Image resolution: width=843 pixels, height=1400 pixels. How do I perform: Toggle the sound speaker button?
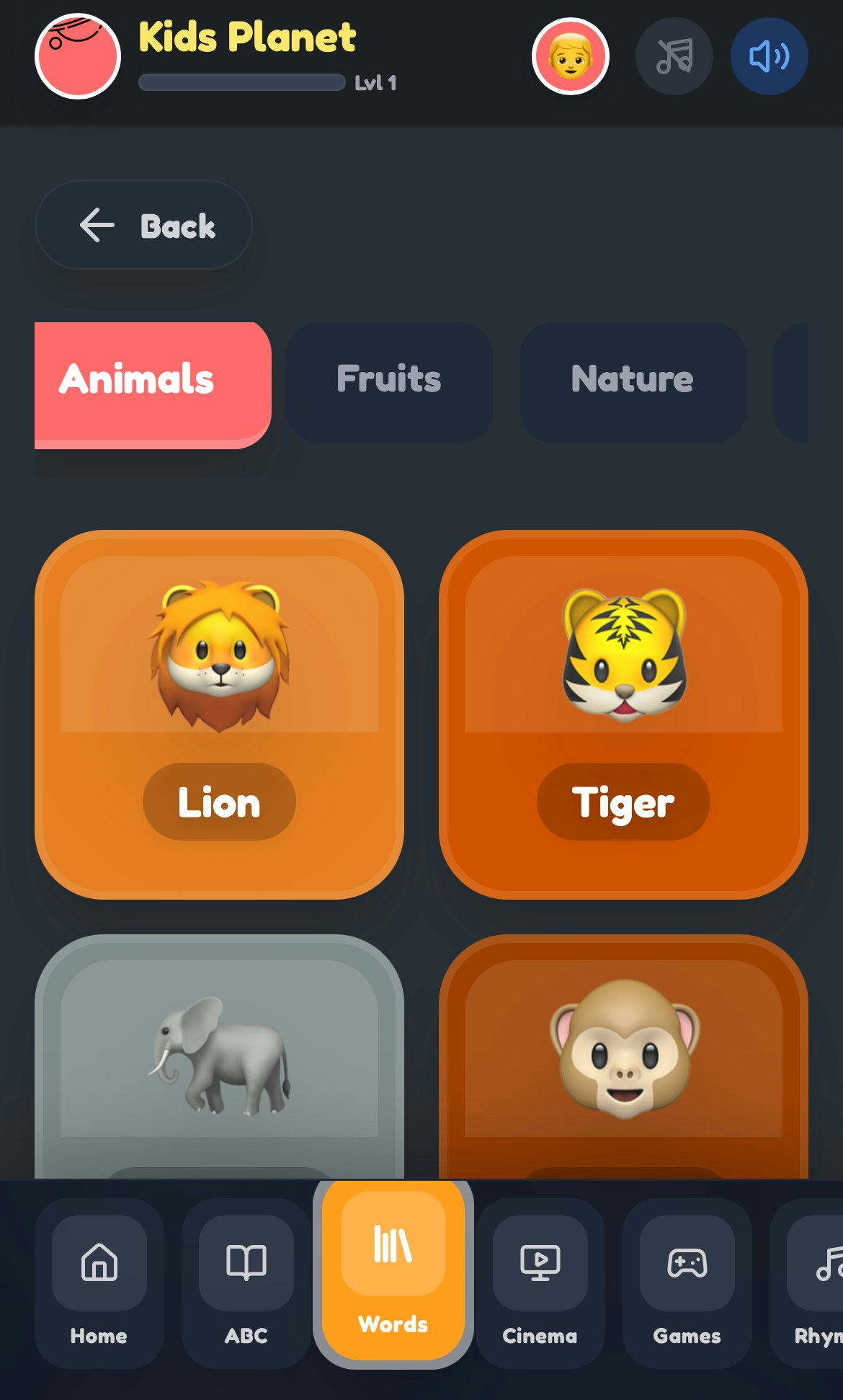[769, 56]
